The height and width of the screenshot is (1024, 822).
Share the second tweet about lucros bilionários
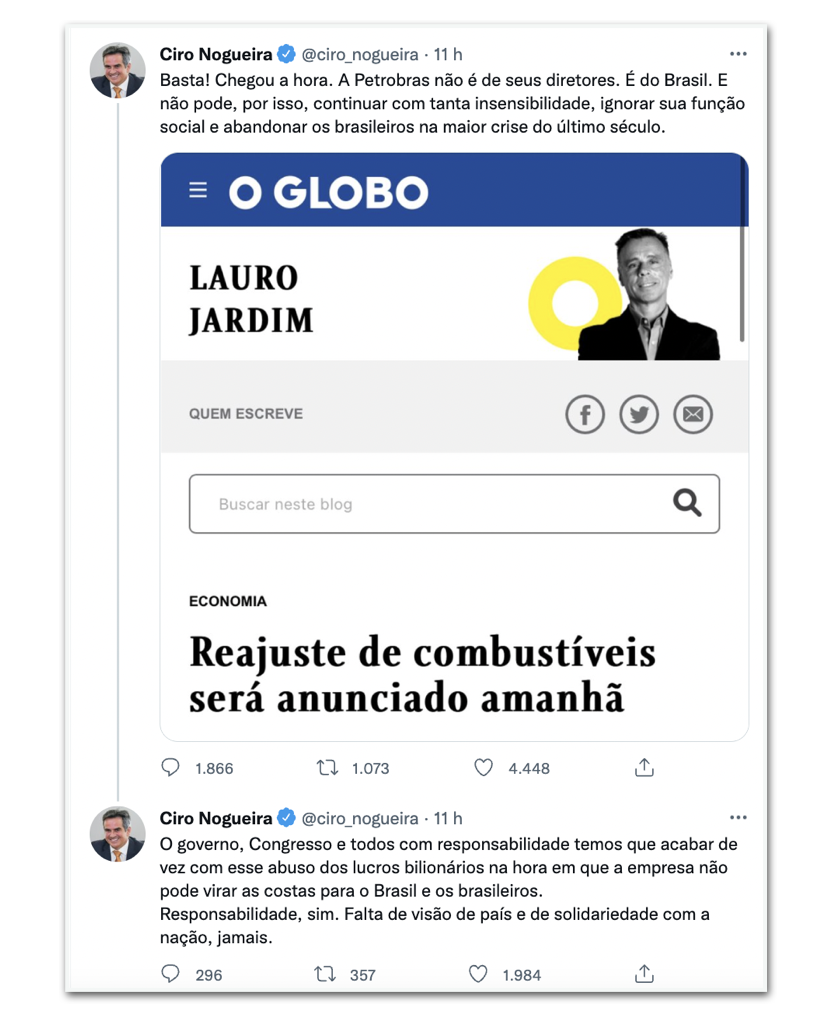click(645, 973)
